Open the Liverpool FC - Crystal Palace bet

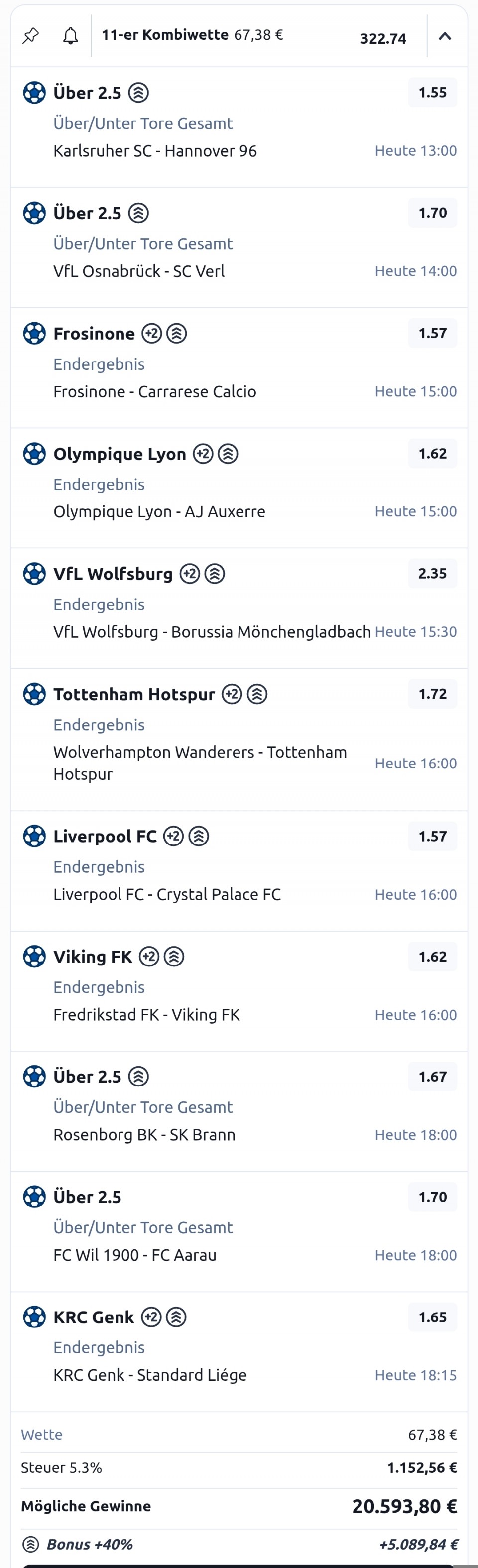tap(167, 894)
